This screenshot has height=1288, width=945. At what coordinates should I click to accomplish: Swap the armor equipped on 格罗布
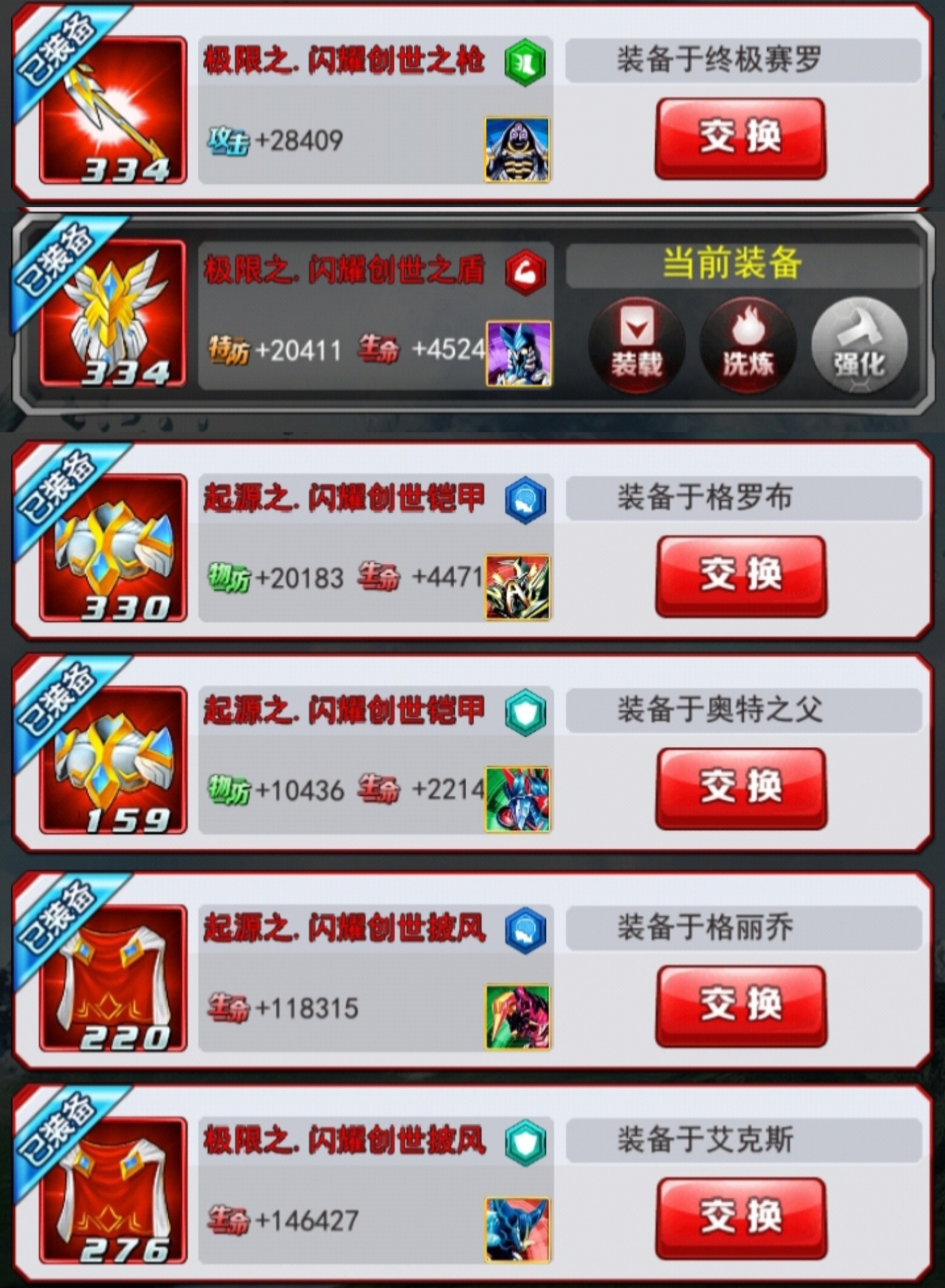coord(741,575)
